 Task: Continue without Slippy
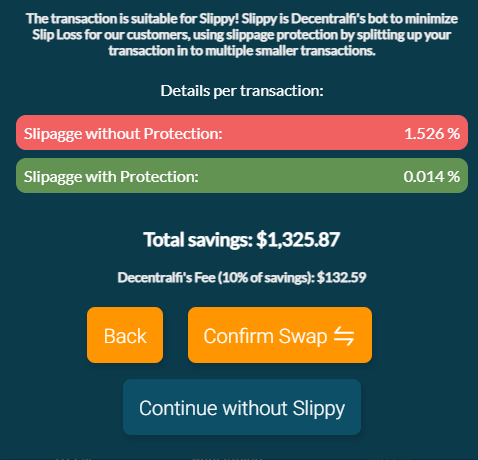242,407
